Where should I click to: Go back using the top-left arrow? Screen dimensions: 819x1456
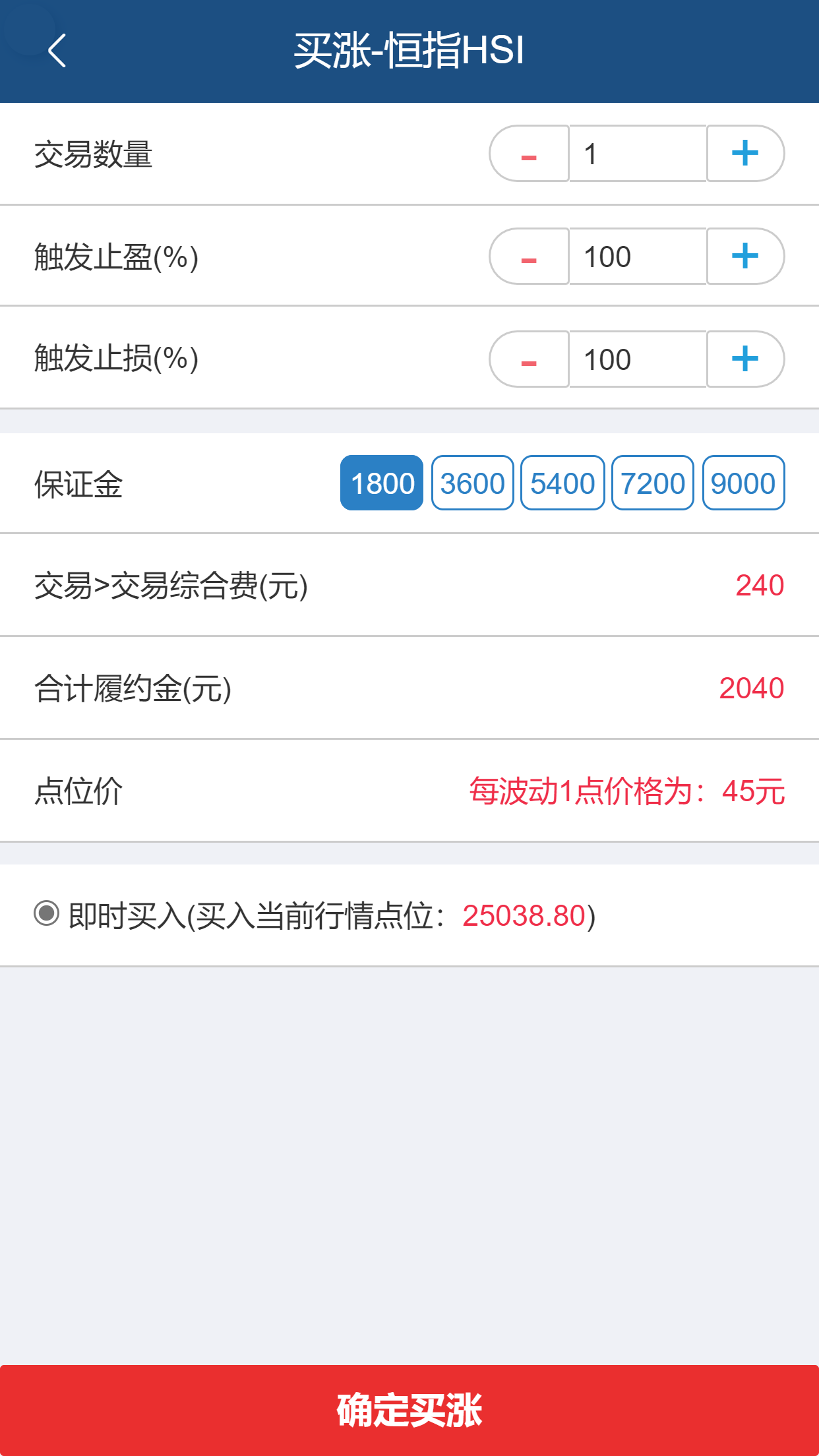(x=57, y=51)
